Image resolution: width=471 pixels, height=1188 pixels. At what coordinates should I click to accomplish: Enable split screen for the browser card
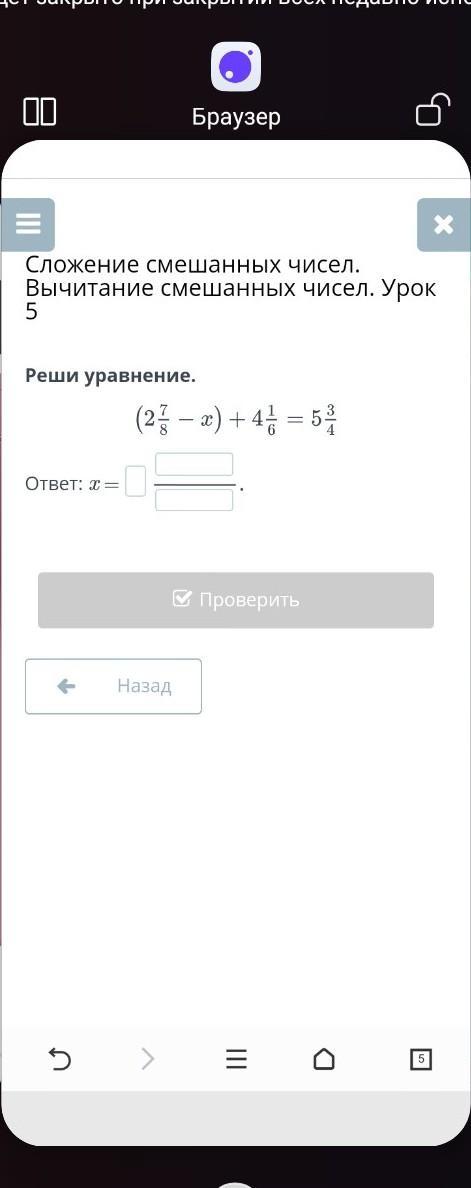pos(39,111)
